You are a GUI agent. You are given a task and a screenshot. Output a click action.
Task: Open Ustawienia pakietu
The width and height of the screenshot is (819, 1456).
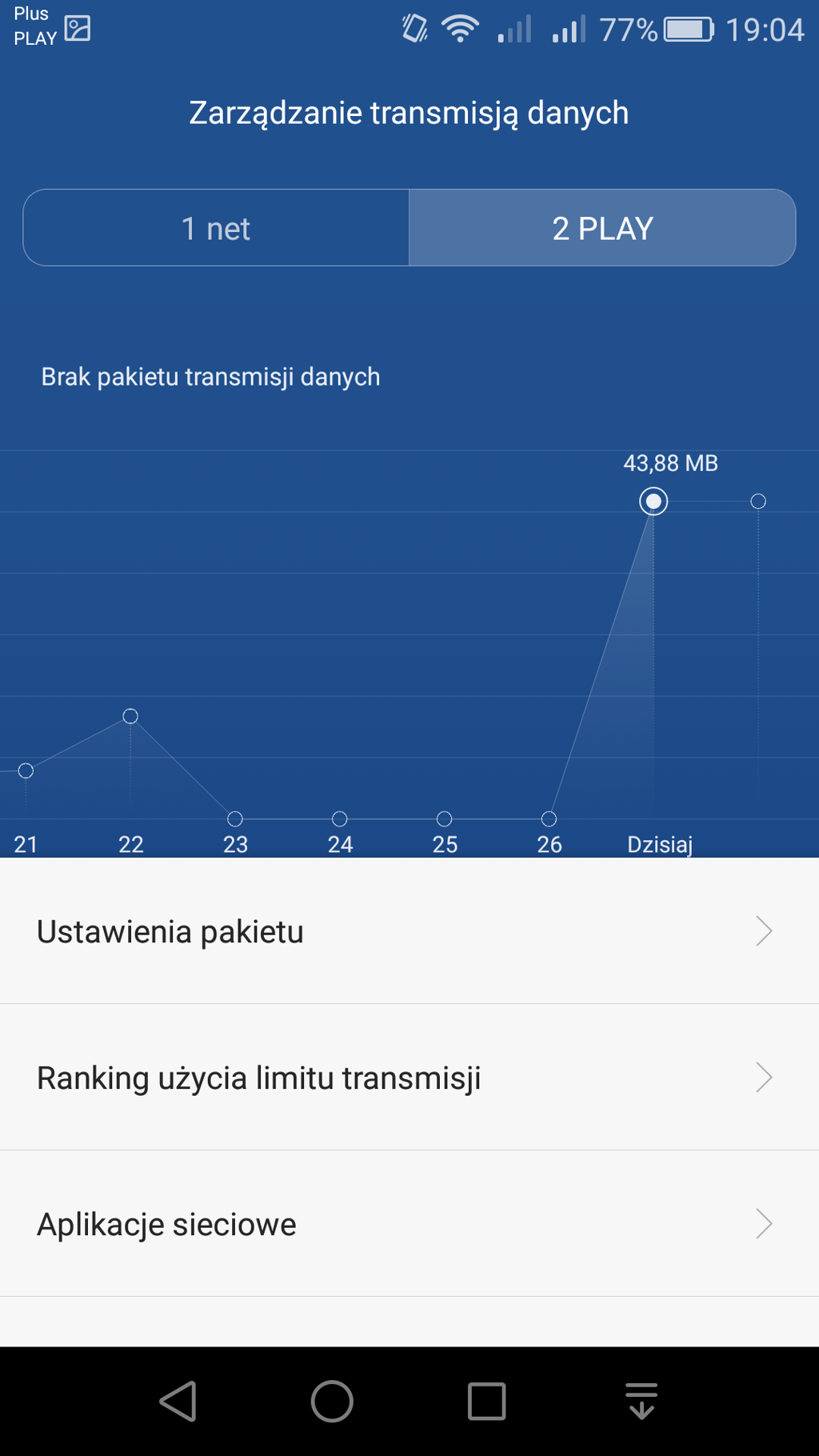point(409,931)
